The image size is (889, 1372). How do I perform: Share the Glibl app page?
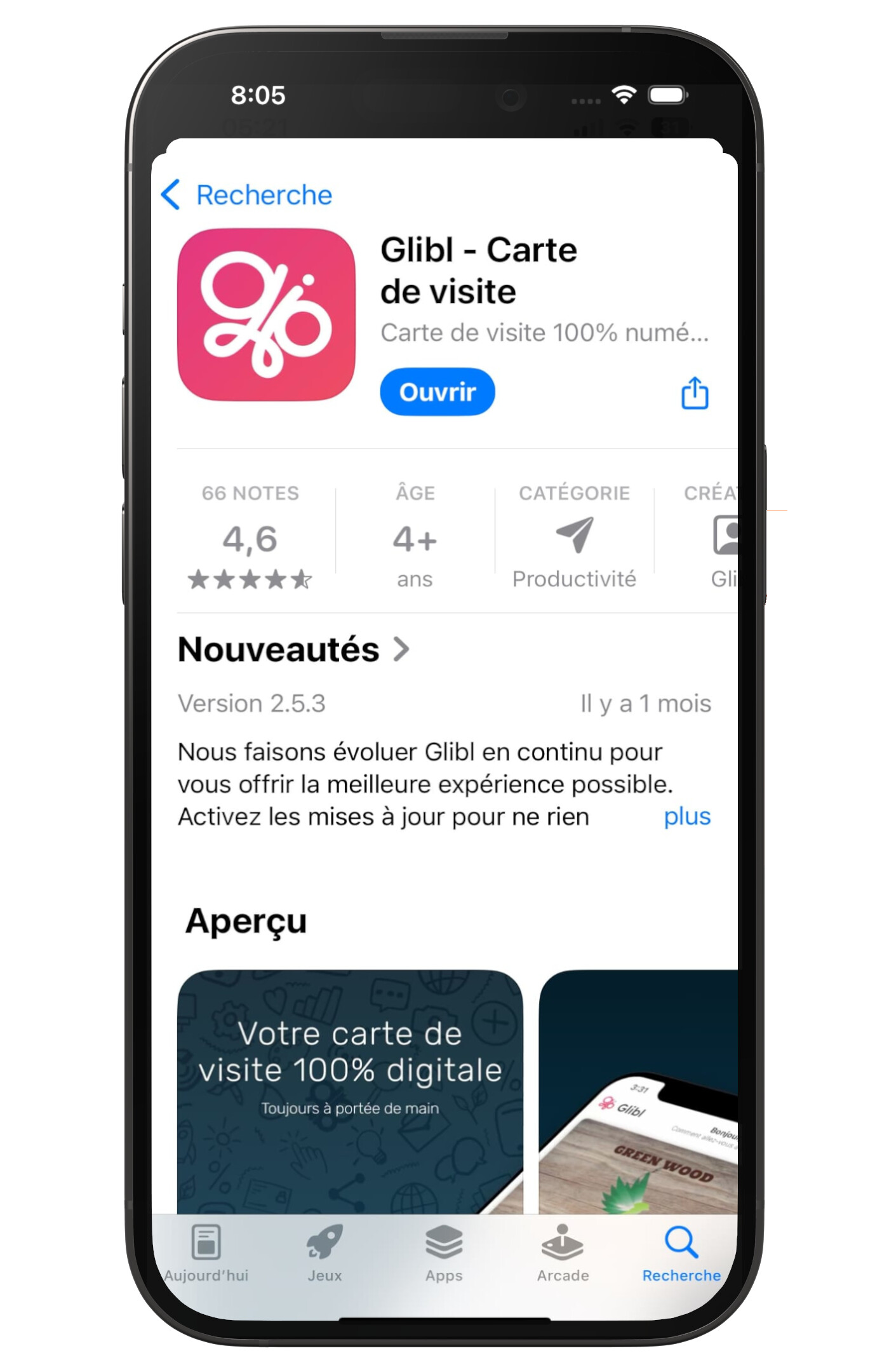click(694, 393)
